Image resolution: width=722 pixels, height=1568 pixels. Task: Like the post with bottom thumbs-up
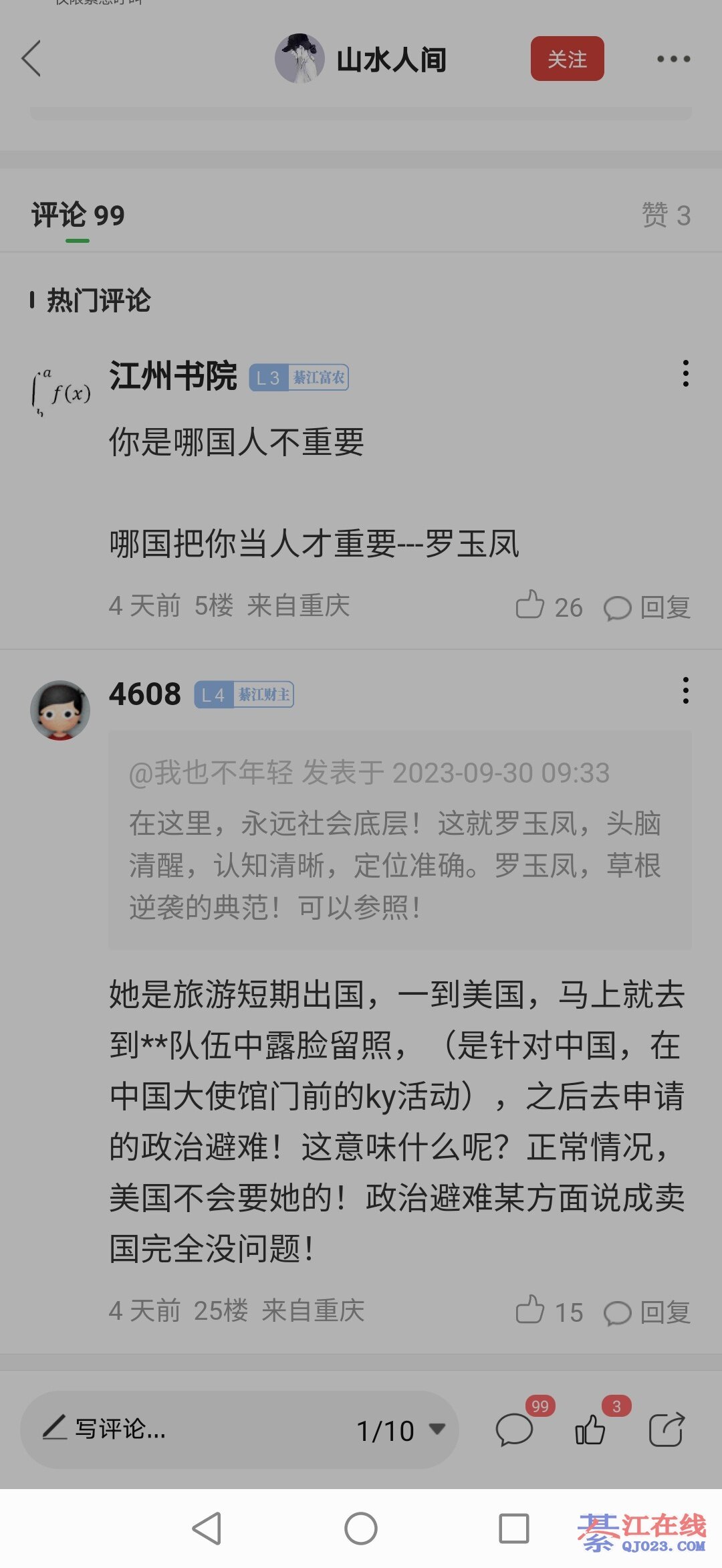click(x=590, y=1430)
